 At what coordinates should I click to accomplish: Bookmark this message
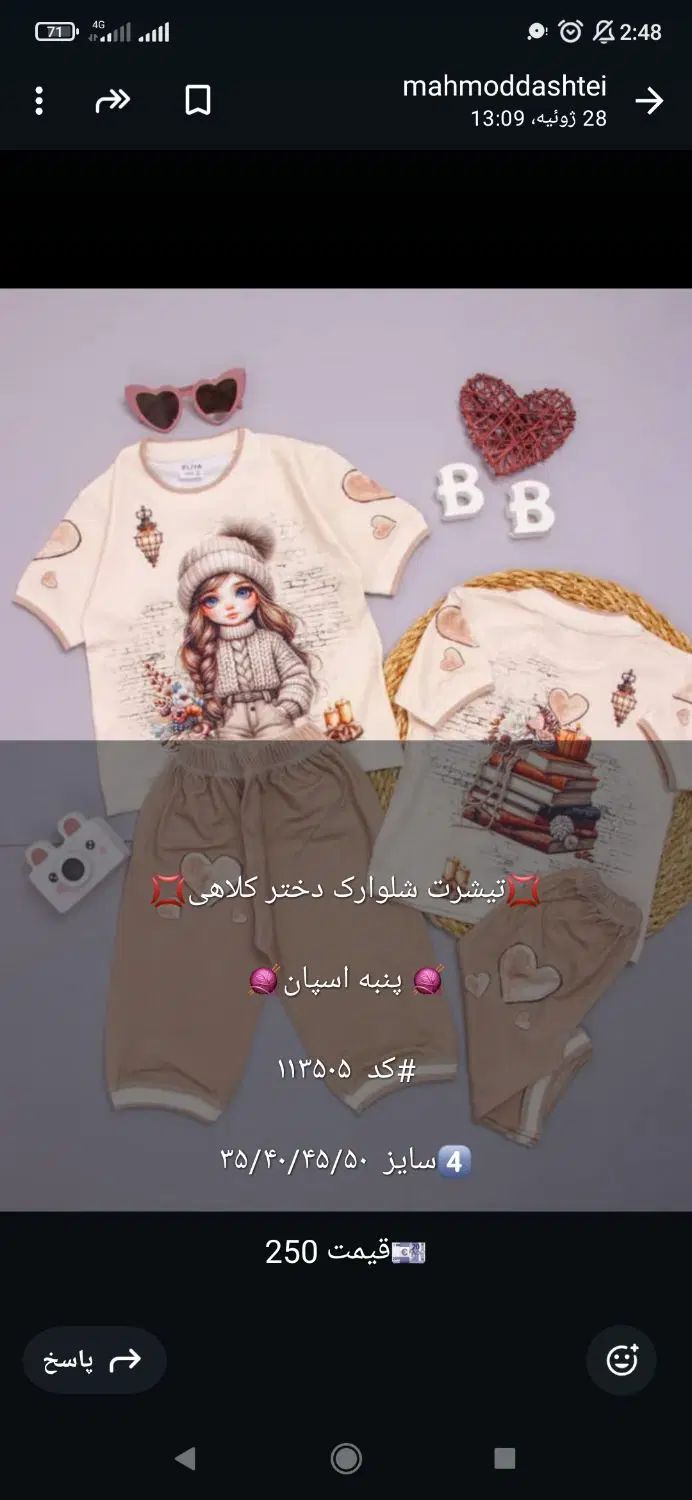pyautogui.click(x=198, y=101)
